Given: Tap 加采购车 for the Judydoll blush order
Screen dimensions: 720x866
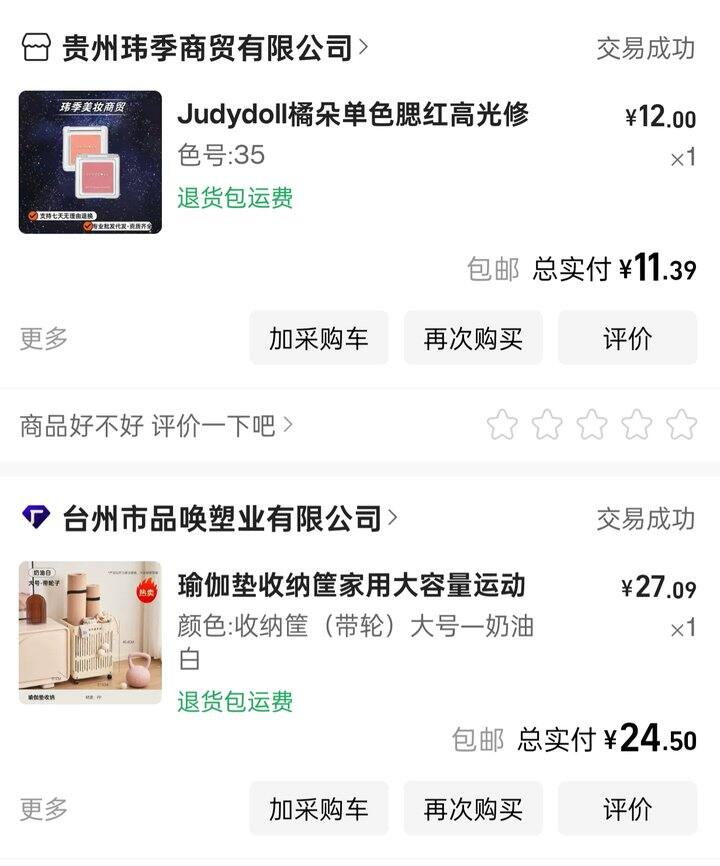Looking at the screenshot, I should [x=318, y=338].
